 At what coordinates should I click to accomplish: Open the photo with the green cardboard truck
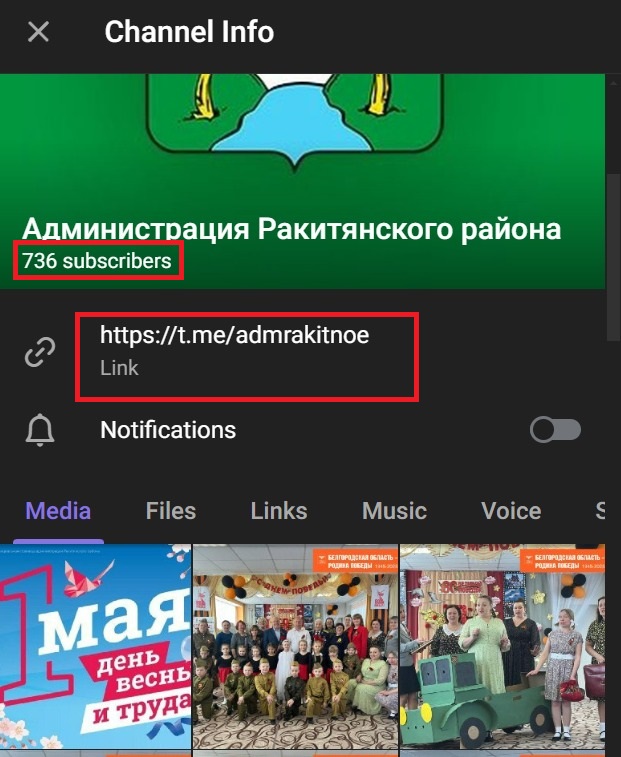click(502, 646)
